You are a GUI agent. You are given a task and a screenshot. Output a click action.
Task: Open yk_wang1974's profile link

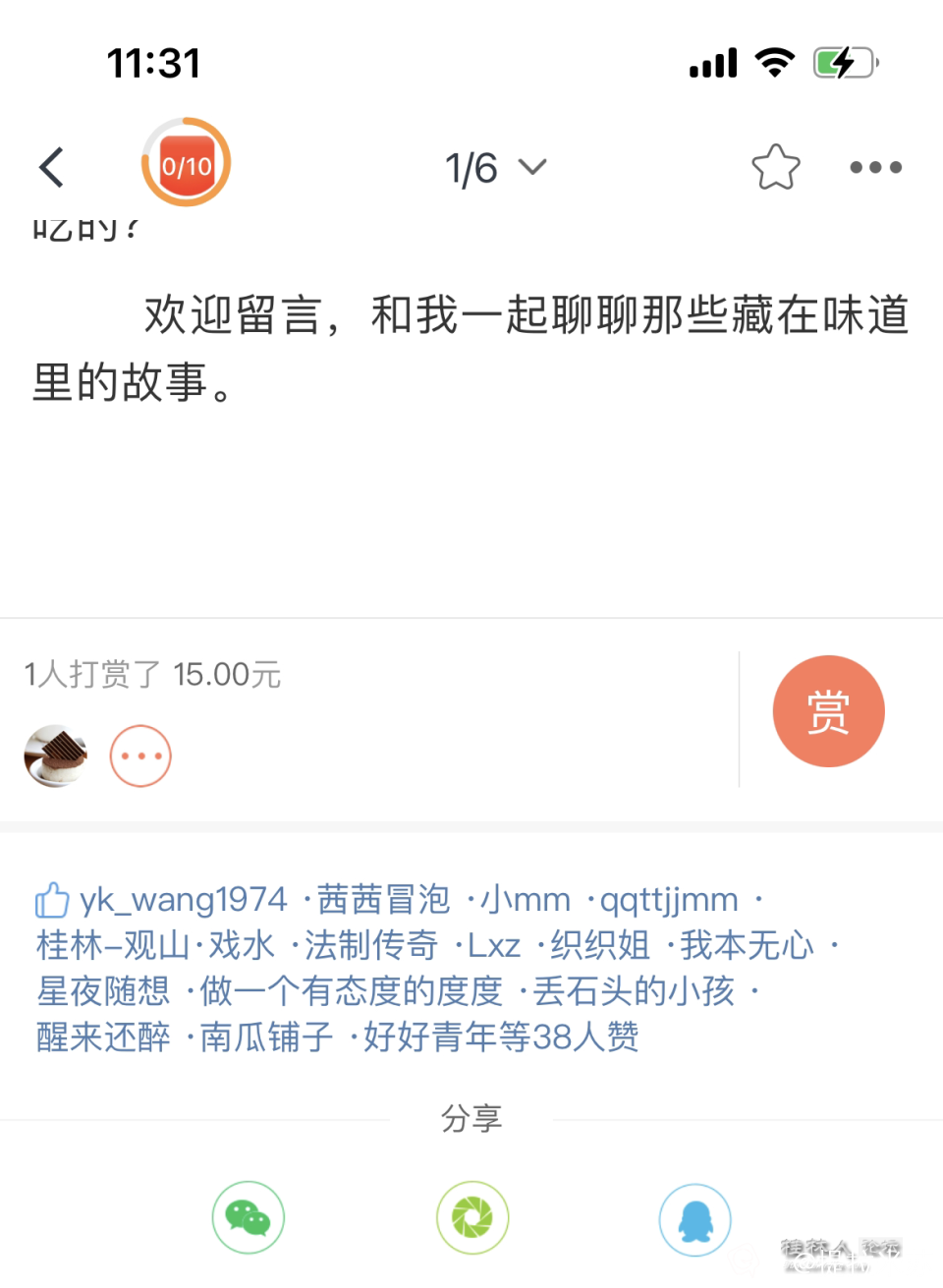pos(185,898)
